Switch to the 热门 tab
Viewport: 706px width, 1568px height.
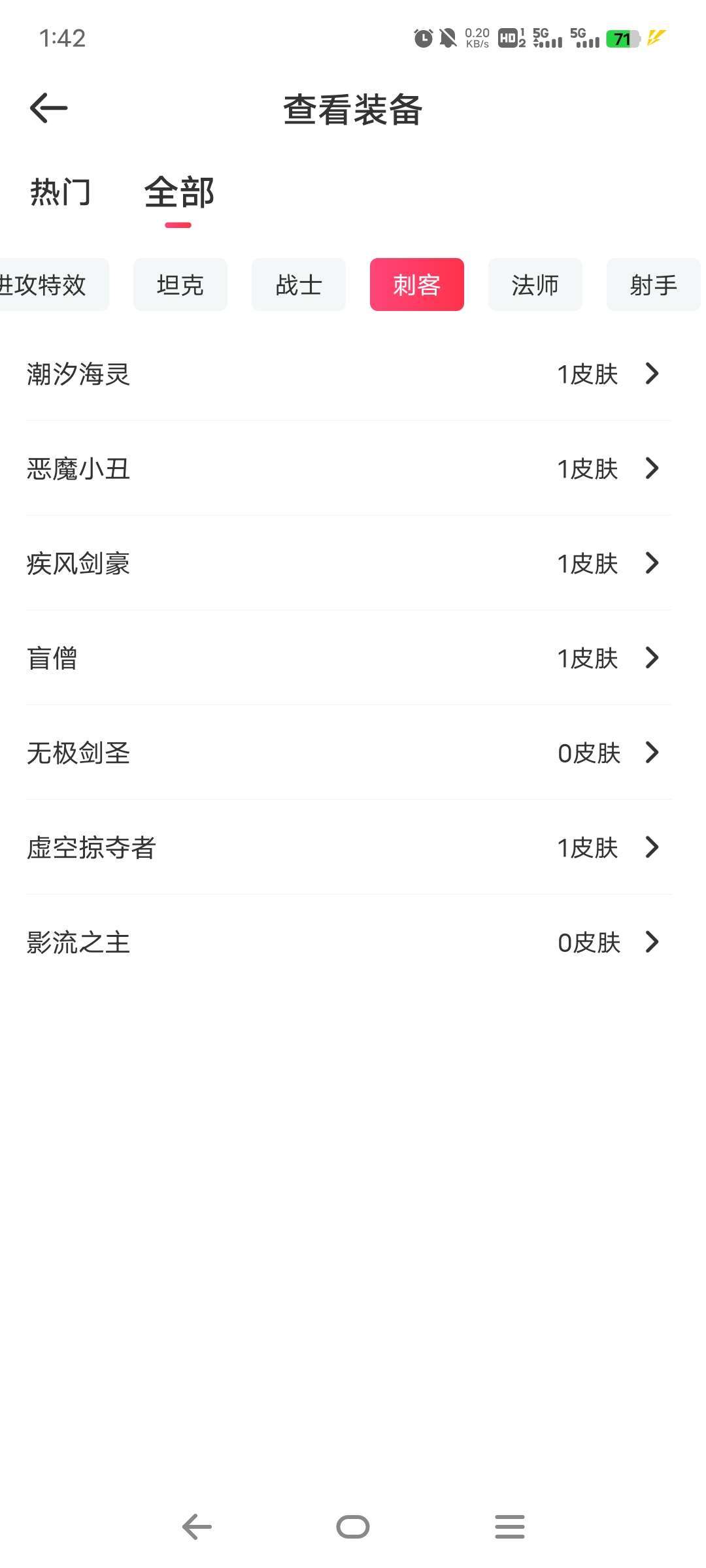[60, 193]
